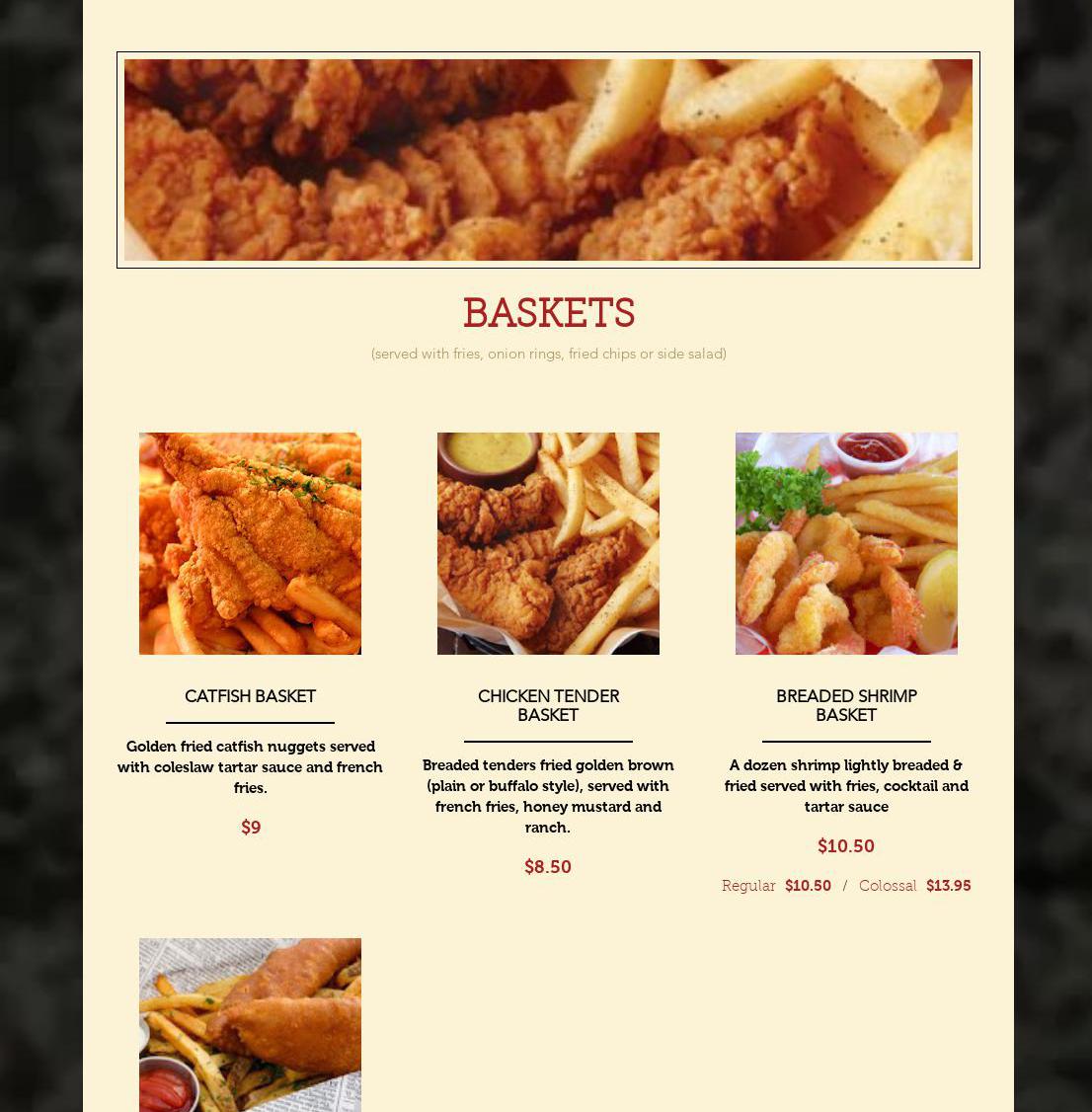The width and height of the screenshot is (1092, 1112).
Task: Open the Breaded Shrimp Basket photo
Action: (x=846, y=543)
